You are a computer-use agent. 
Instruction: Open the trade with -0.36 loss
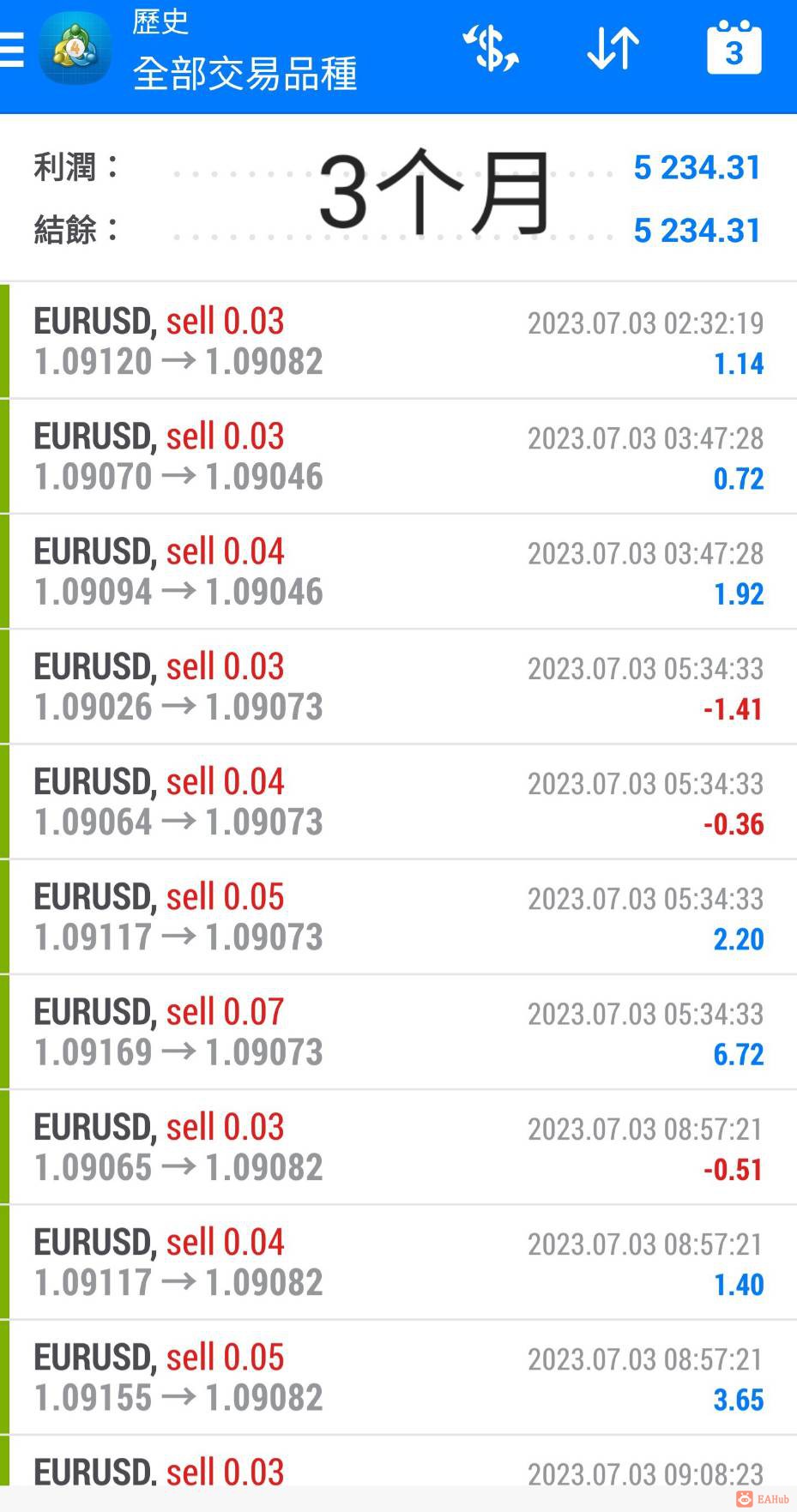399,801
